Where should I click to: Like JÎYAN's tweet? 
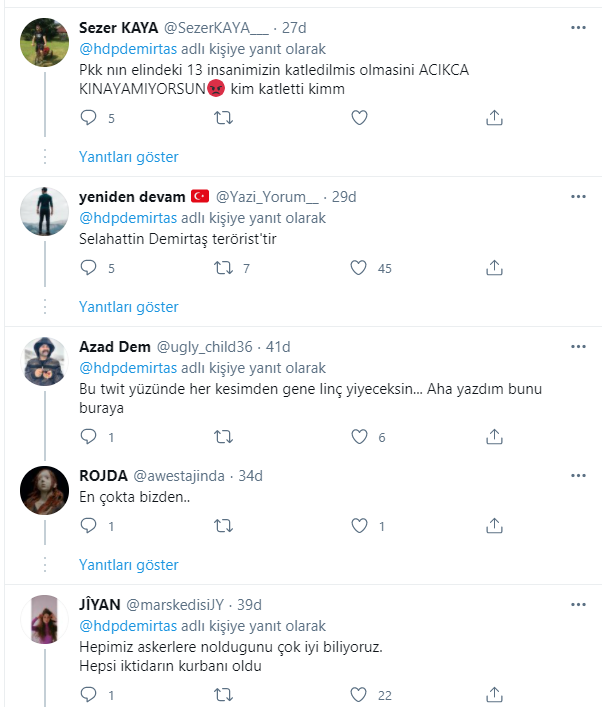(359, 695)
